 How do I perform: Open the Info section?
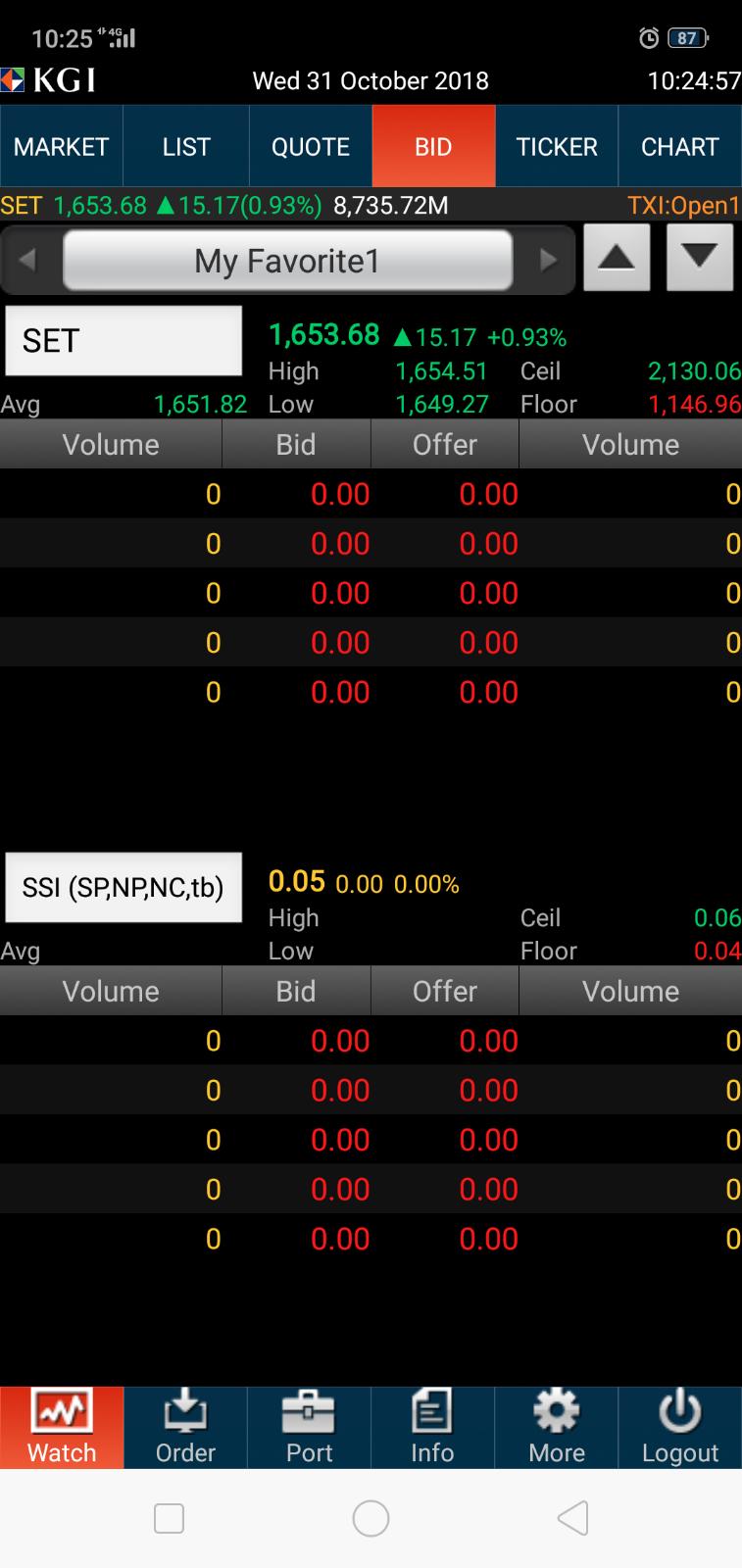click(432, 1427)
